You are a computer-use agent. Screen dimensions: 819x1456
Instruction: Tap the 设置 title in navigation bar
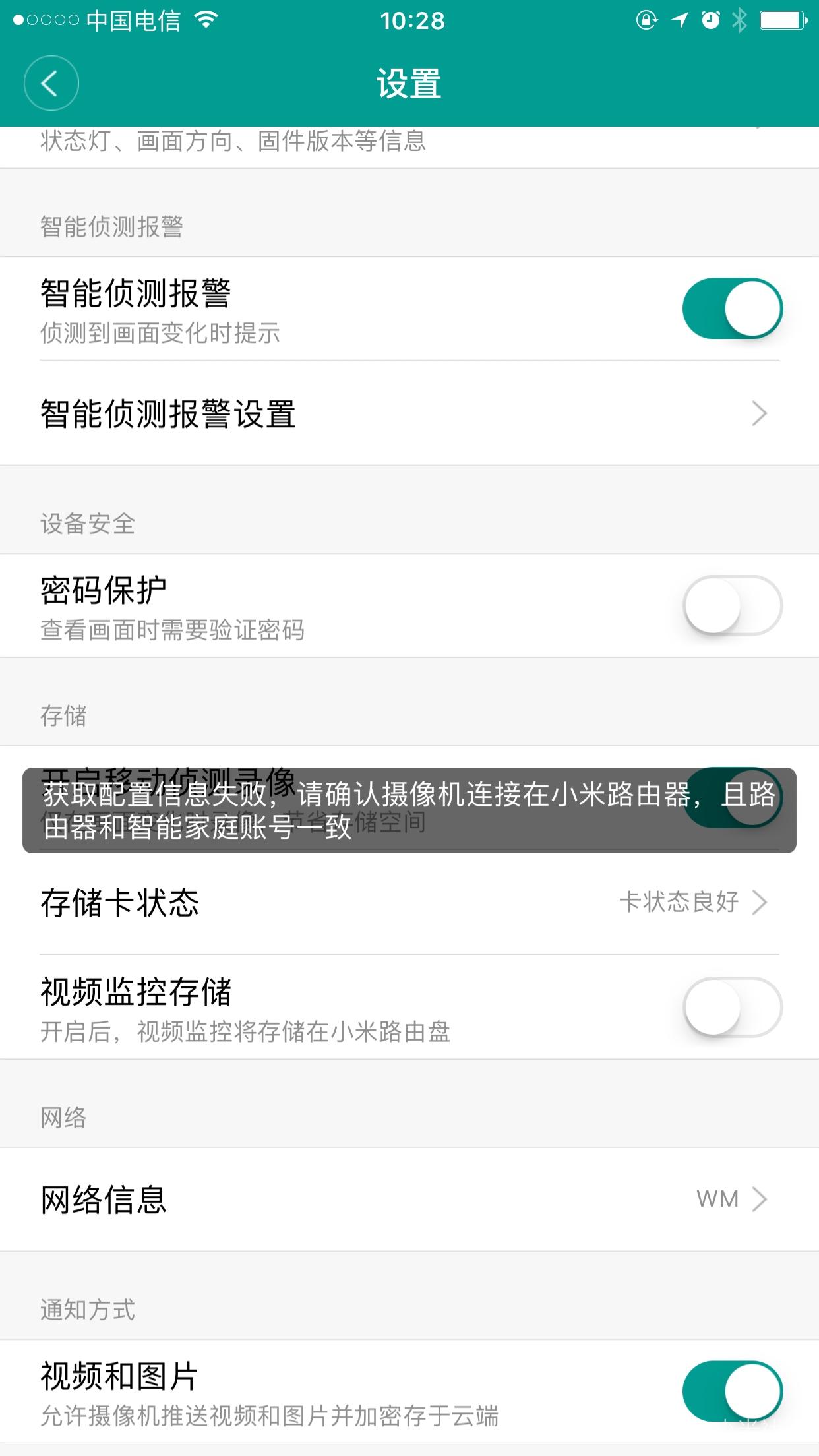(409, 83)
